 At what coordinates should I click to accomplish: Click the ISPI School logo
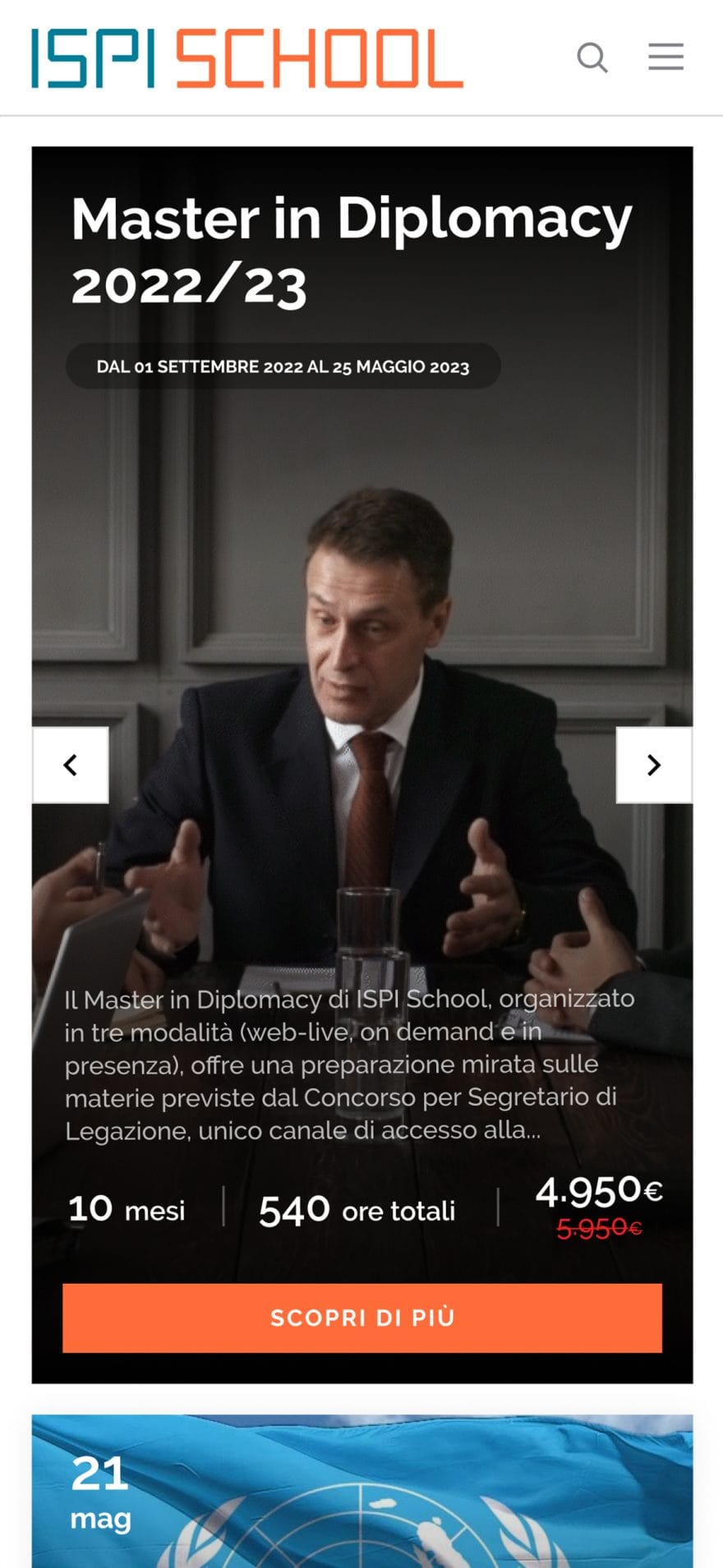(246, 57)
